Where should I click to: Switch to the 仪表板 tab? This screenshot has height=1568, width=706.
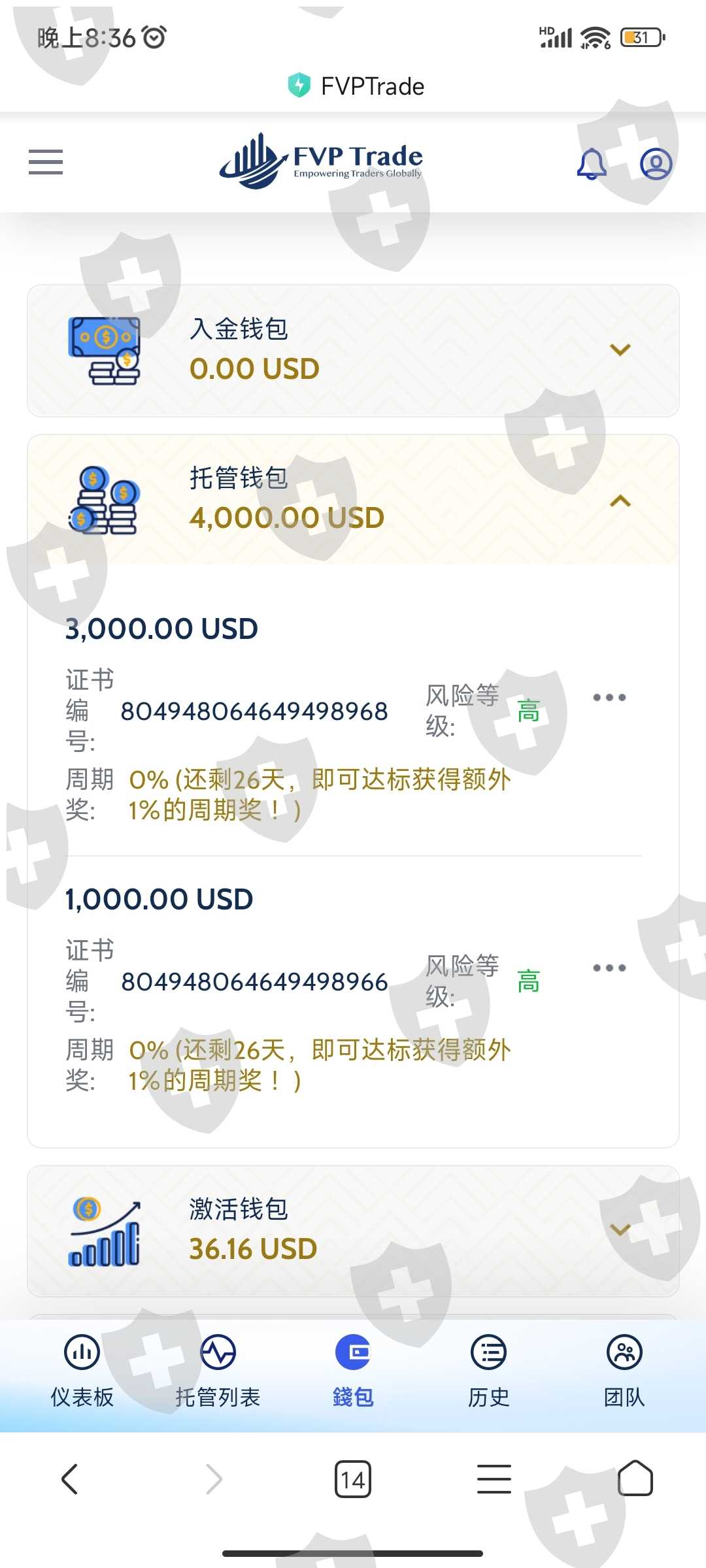pos(82,1371)
